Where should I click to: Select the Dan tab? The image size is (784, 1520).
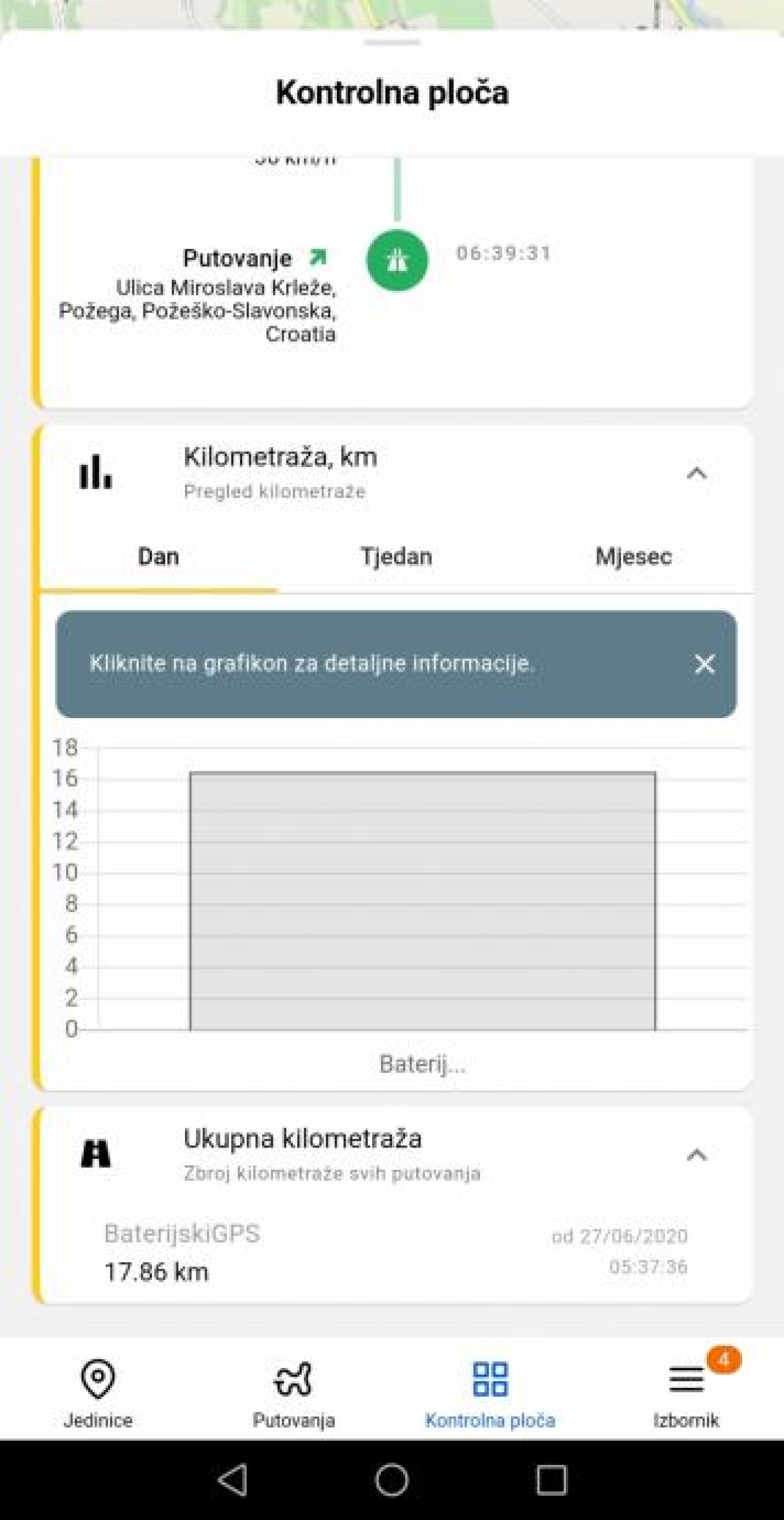pos(158,556)
